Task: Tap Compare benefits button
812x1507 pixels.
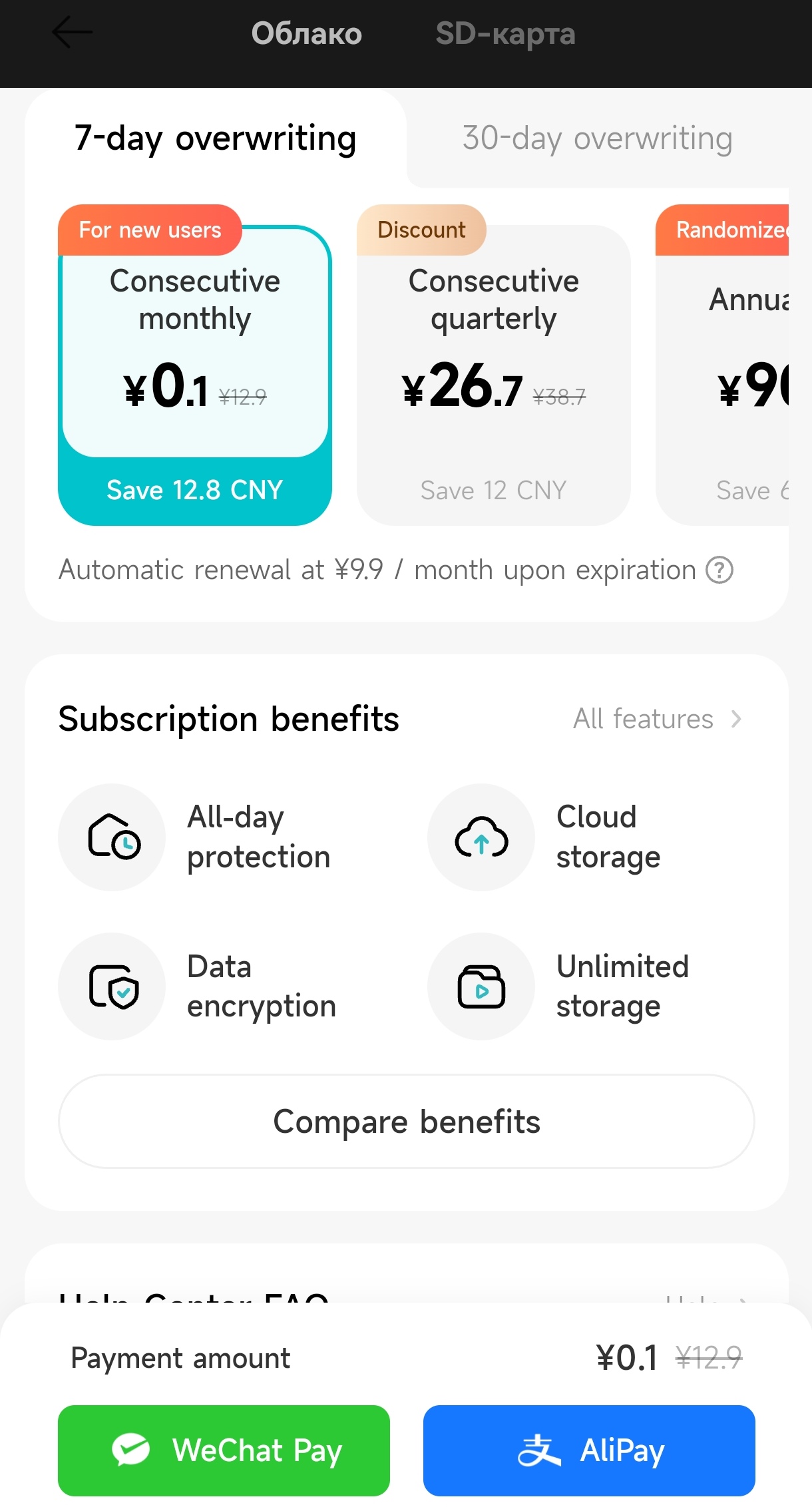Action: coord(406,1122)
